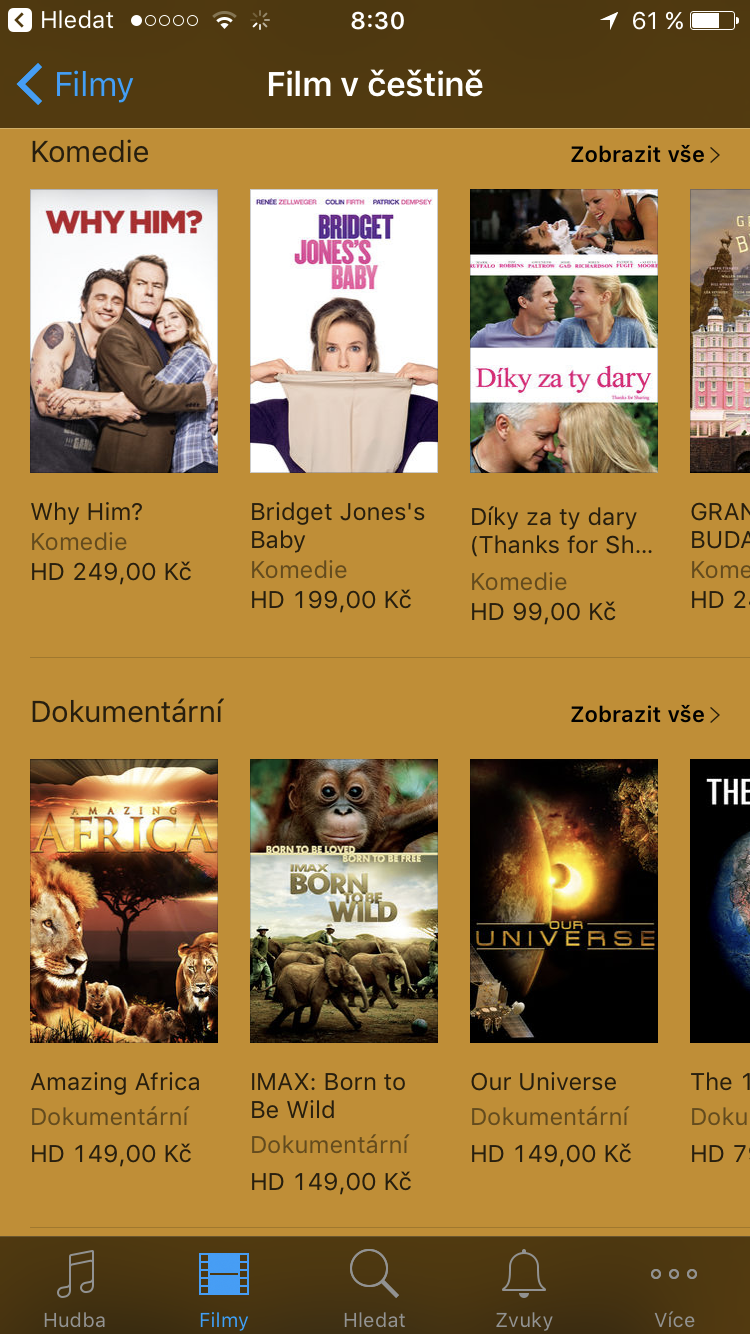Open the Why Him? movie
This screenshot has width=750, height=1334.
pyautogui.click(x=124, y=331)
